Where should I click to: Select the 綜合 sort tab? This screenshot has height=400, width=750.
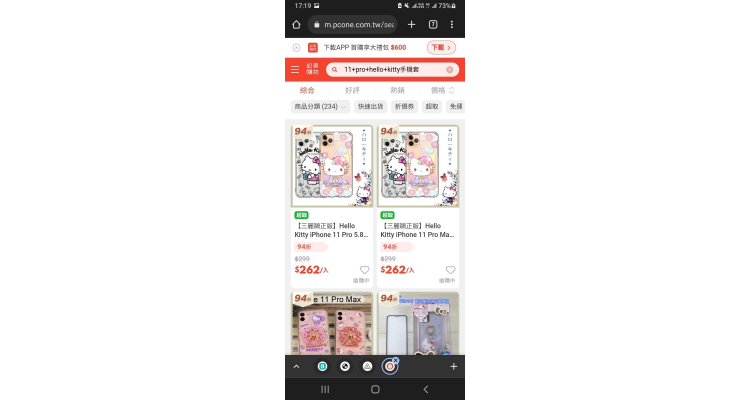click(307, 90)
